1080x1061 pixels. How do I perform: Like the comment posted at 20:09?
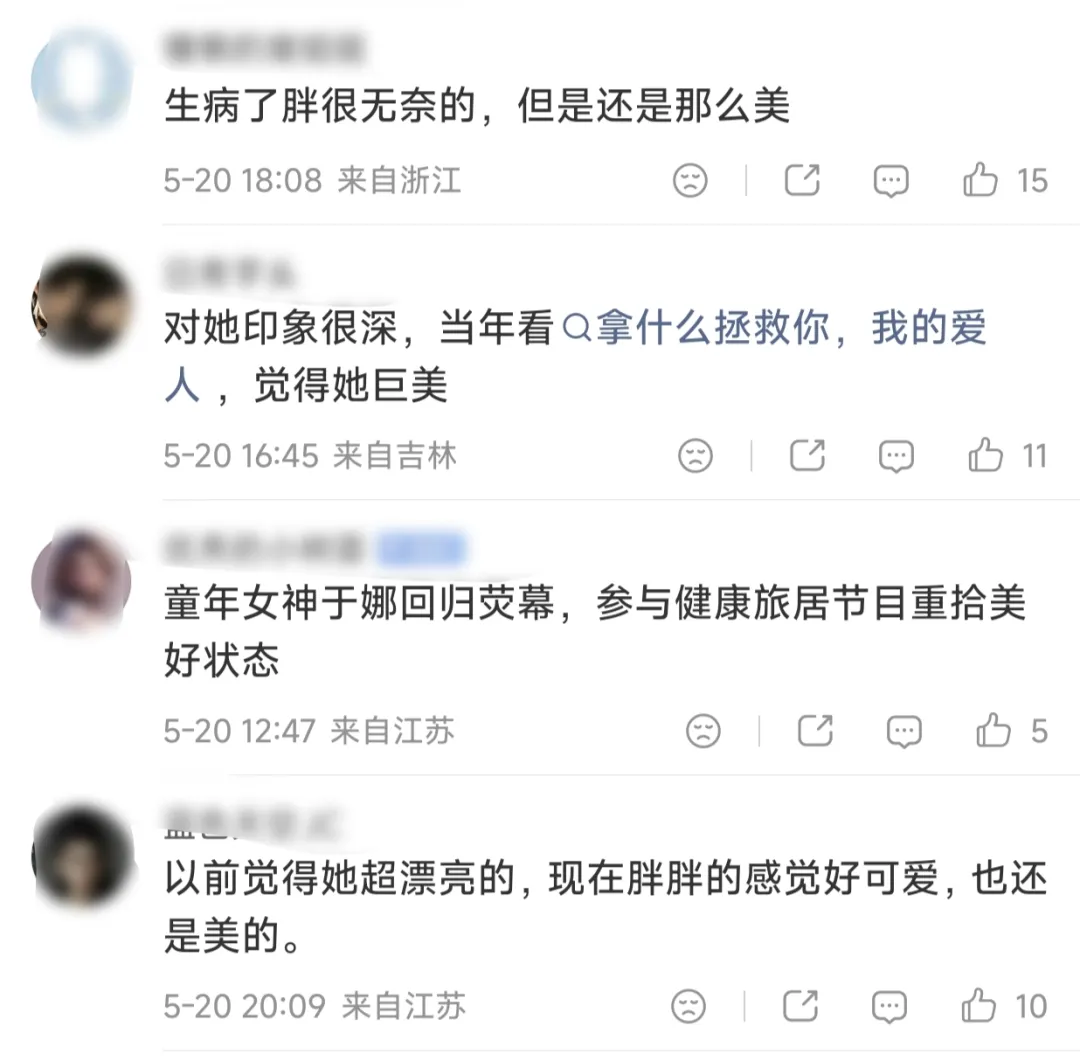click(979, 1006)
